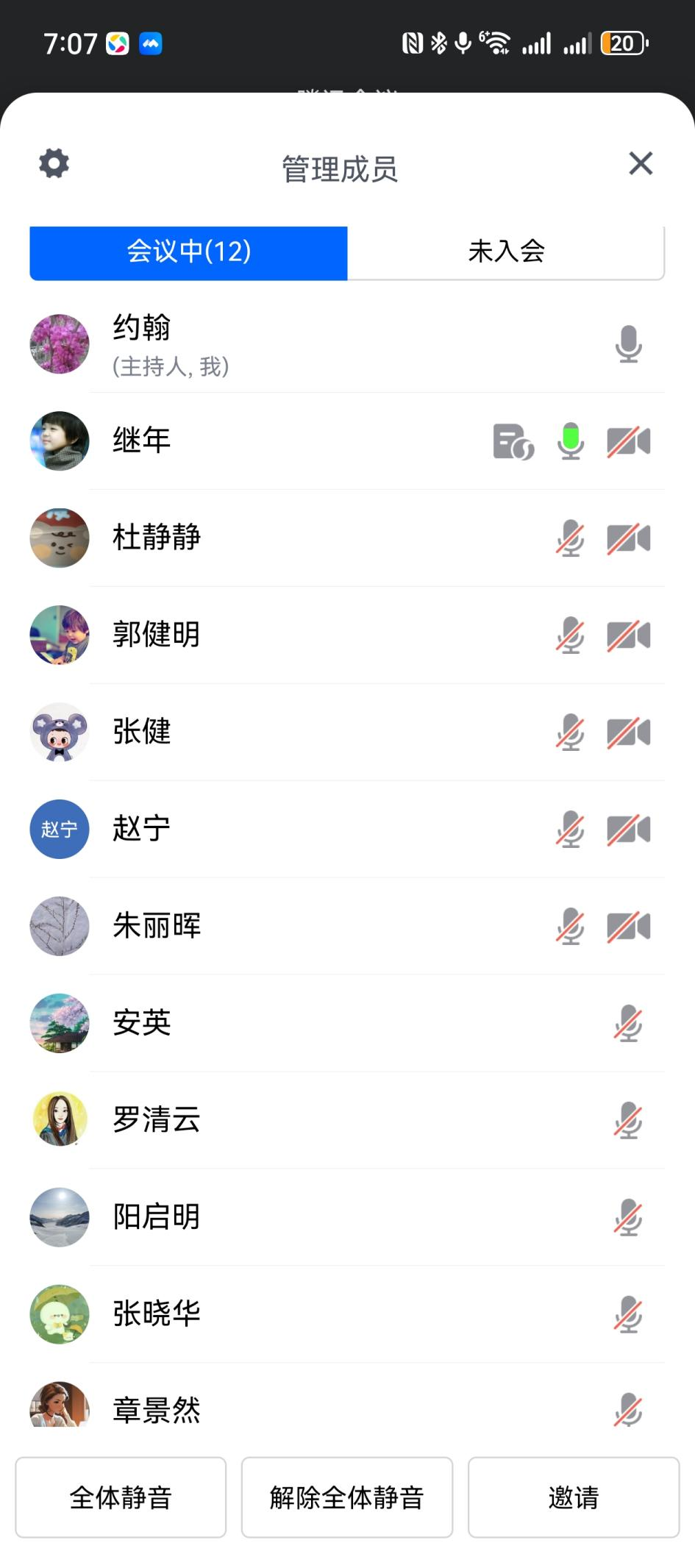
Task: Mute everyone with 全体静音
Action: (x=121, y=1497)
